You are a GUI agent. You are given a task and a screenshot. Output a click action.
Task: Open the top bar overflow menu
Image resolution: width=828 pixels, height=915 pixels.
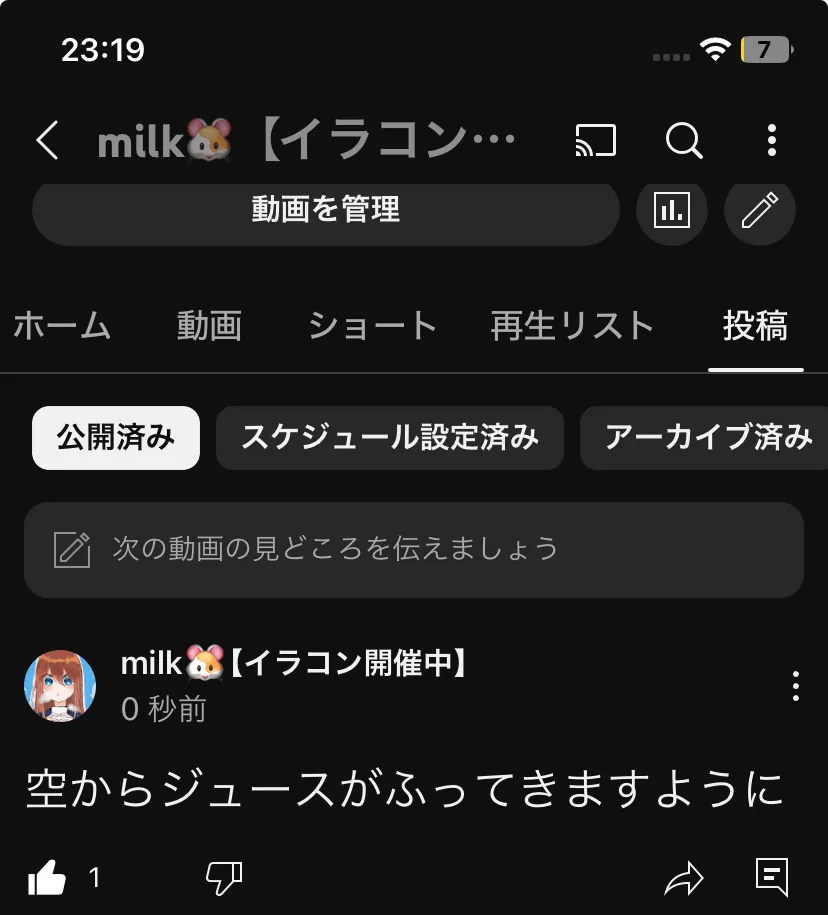pyautogui.click(x=771, y=141)
